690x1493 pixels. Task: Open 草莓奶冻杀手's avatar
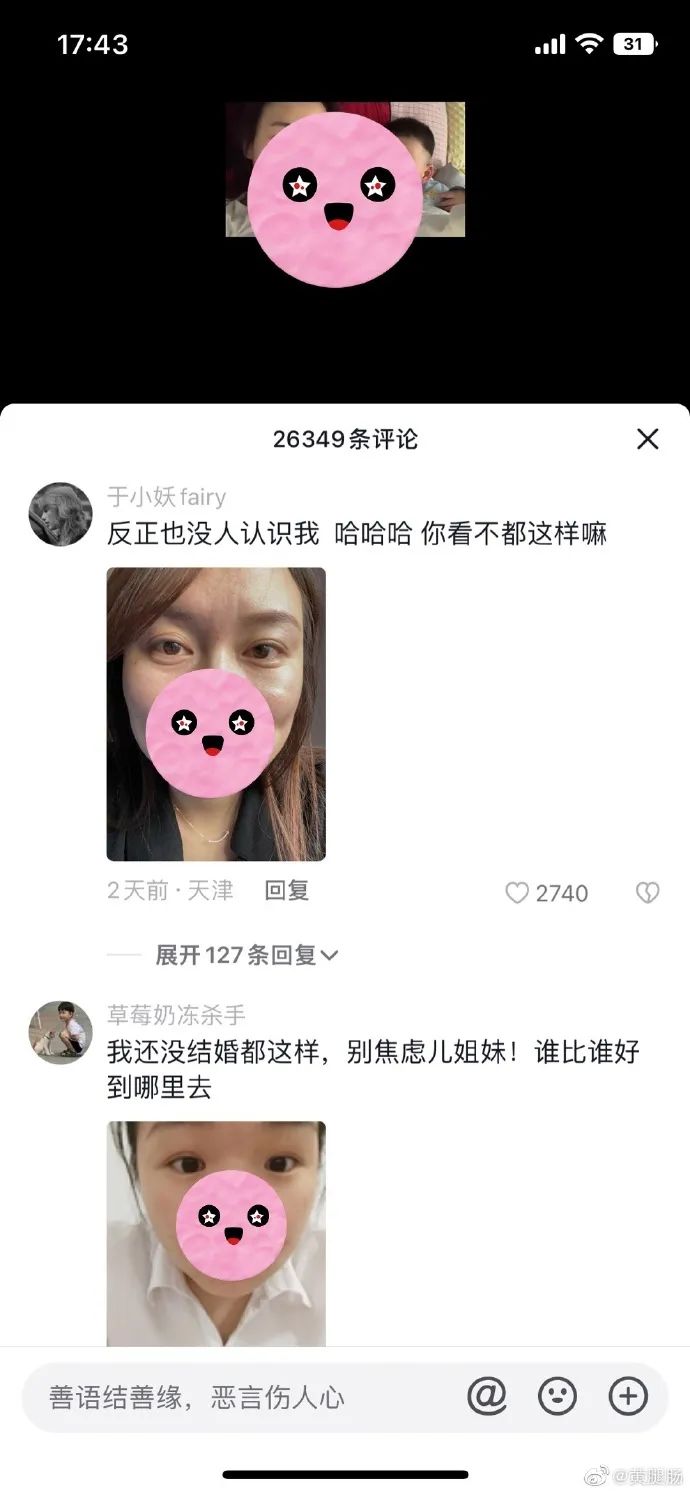click(60, 1033)
